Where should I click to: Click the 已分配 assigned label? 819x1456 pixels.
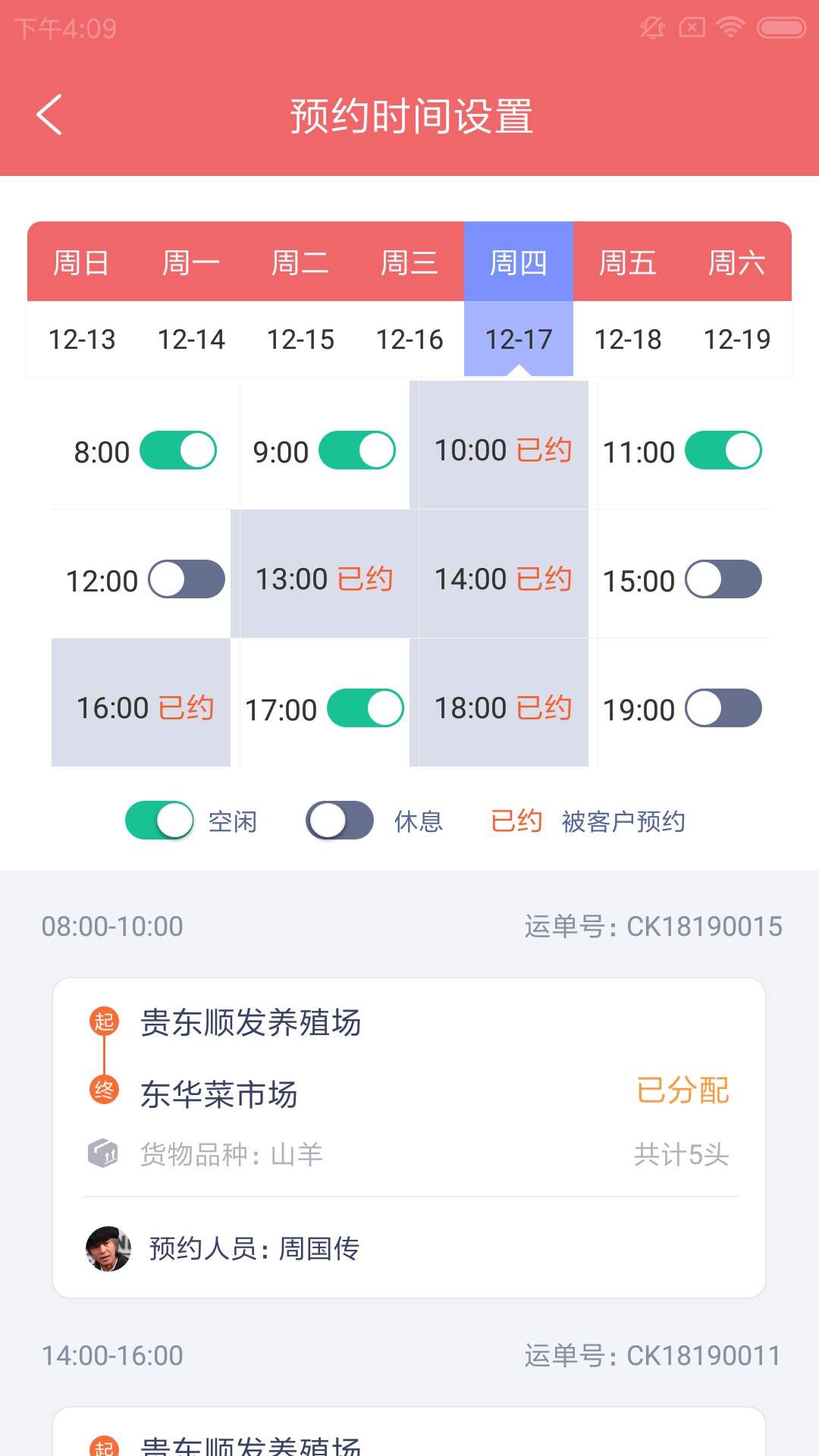coord(683,1090)
